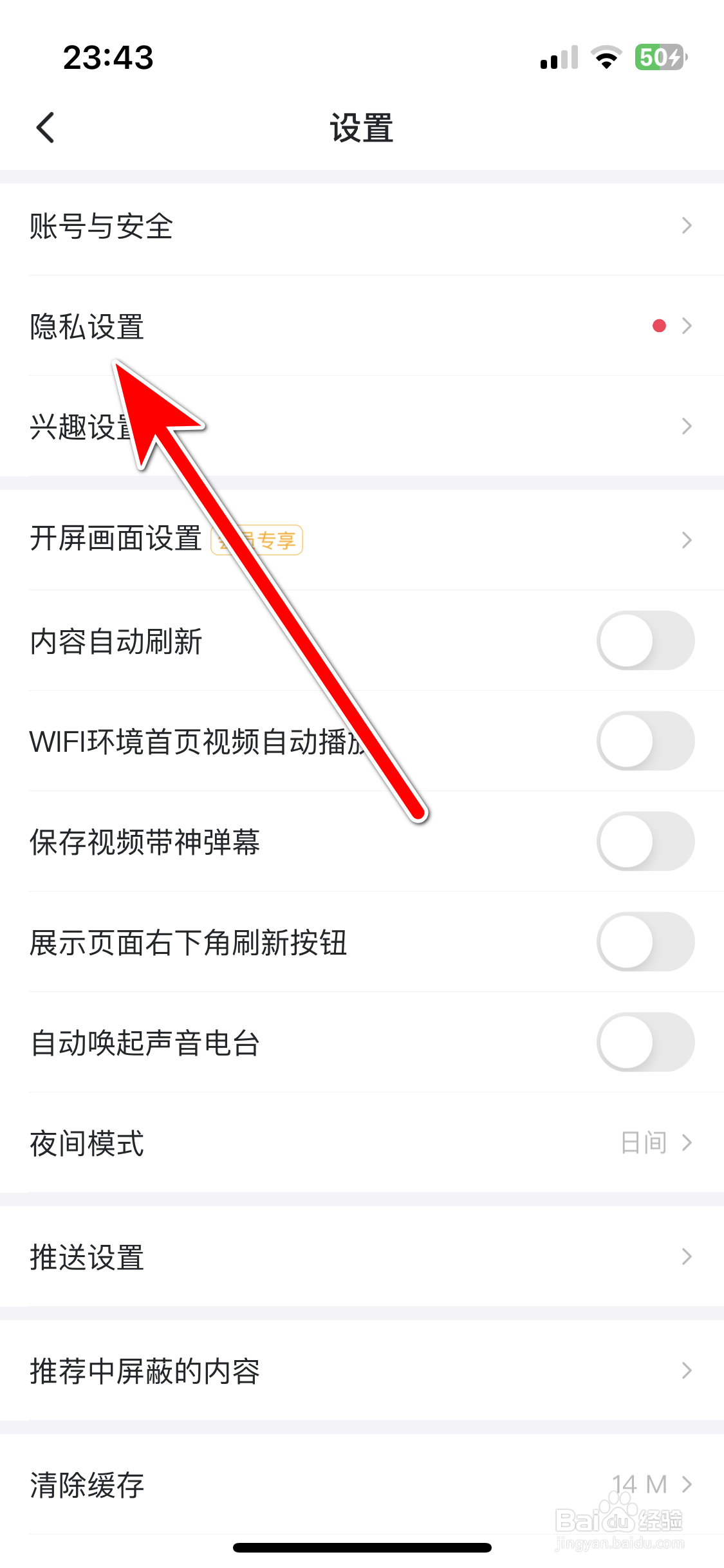Click the Wi-Fi icon in status bar
Viewport: 724px width, 1568px height.
(x=606, y=58)
